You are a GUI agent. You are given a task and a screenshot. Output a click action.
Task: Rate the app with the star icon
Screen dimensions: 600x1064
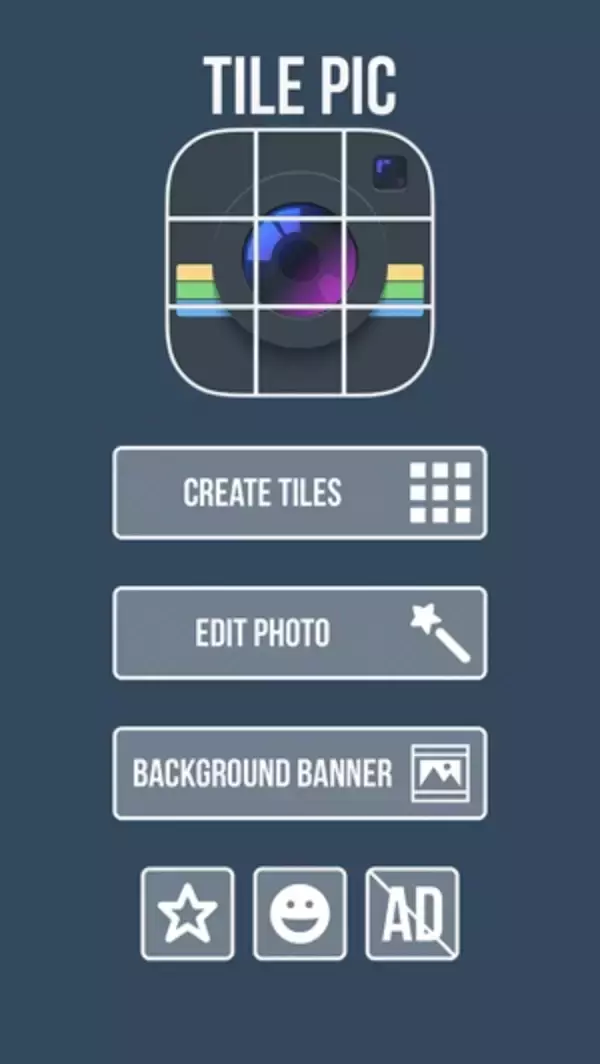click(x=188, y=913)
